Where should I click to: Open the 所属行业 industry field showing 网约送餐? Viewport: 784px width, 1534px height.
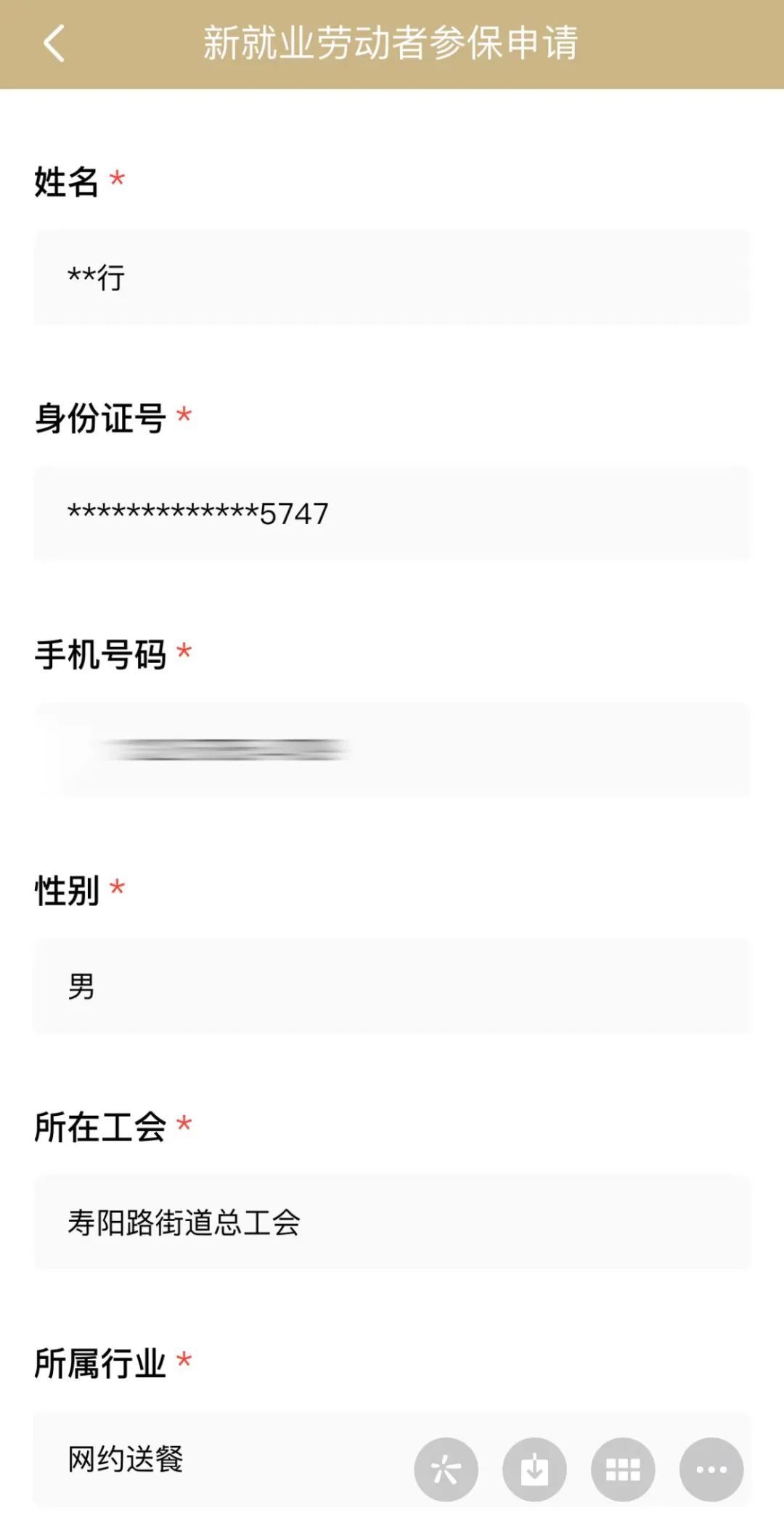tap(218, 1458)
